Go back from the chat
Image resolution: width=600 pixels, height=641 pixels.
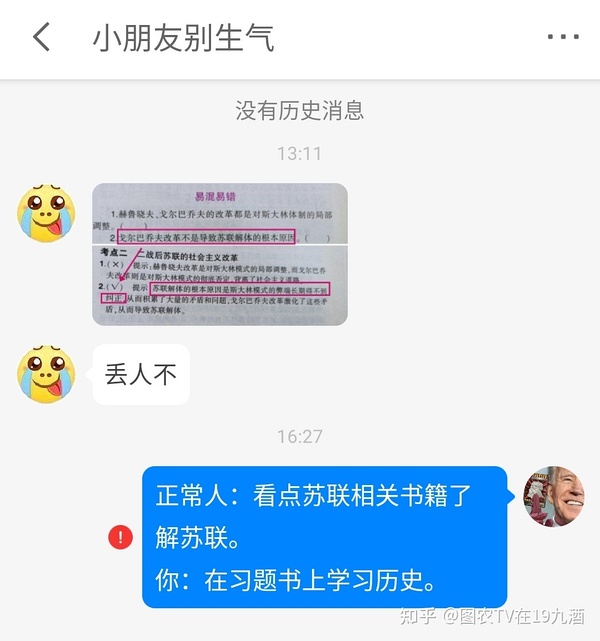pos(41,38)
